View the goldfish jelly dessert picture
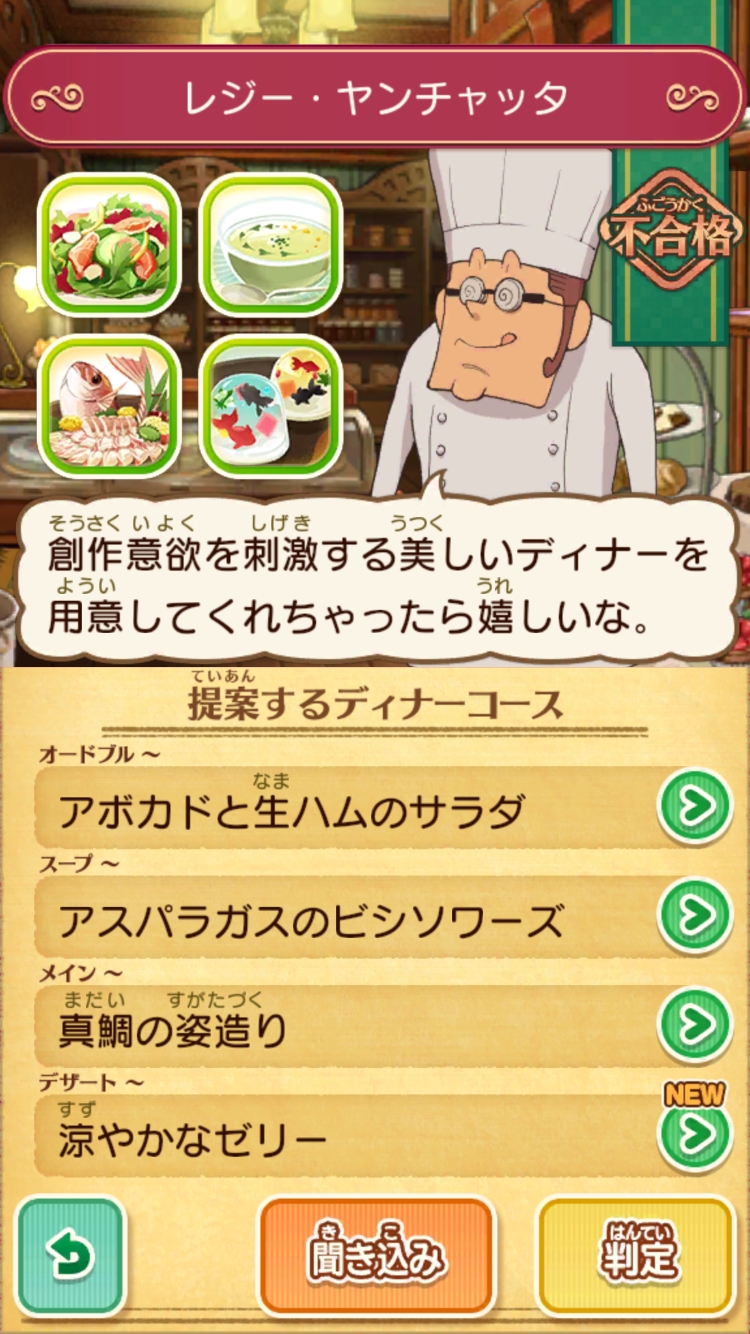 pos(271,405)
